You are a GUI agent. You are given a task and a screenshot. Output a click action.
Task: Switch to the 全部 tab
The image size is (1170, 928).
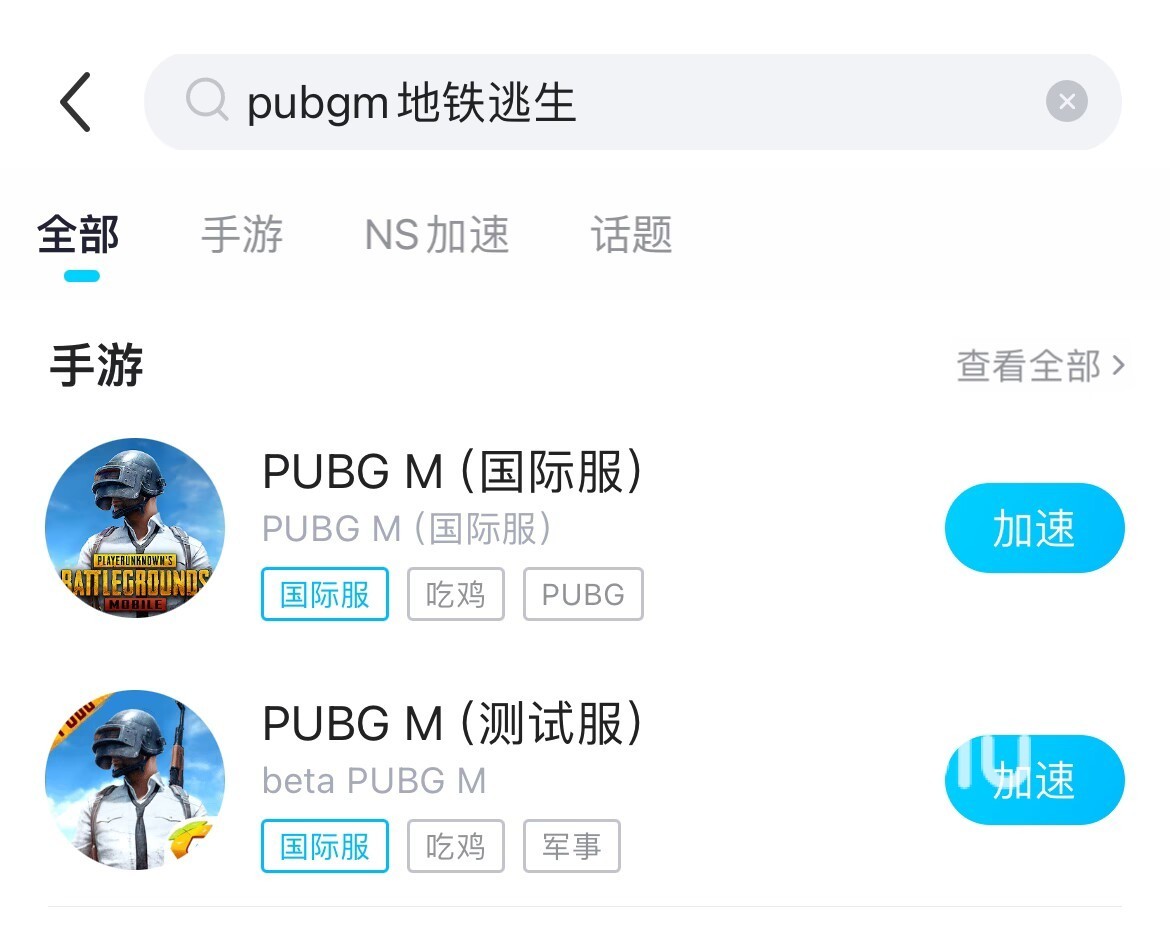(79, 236)
